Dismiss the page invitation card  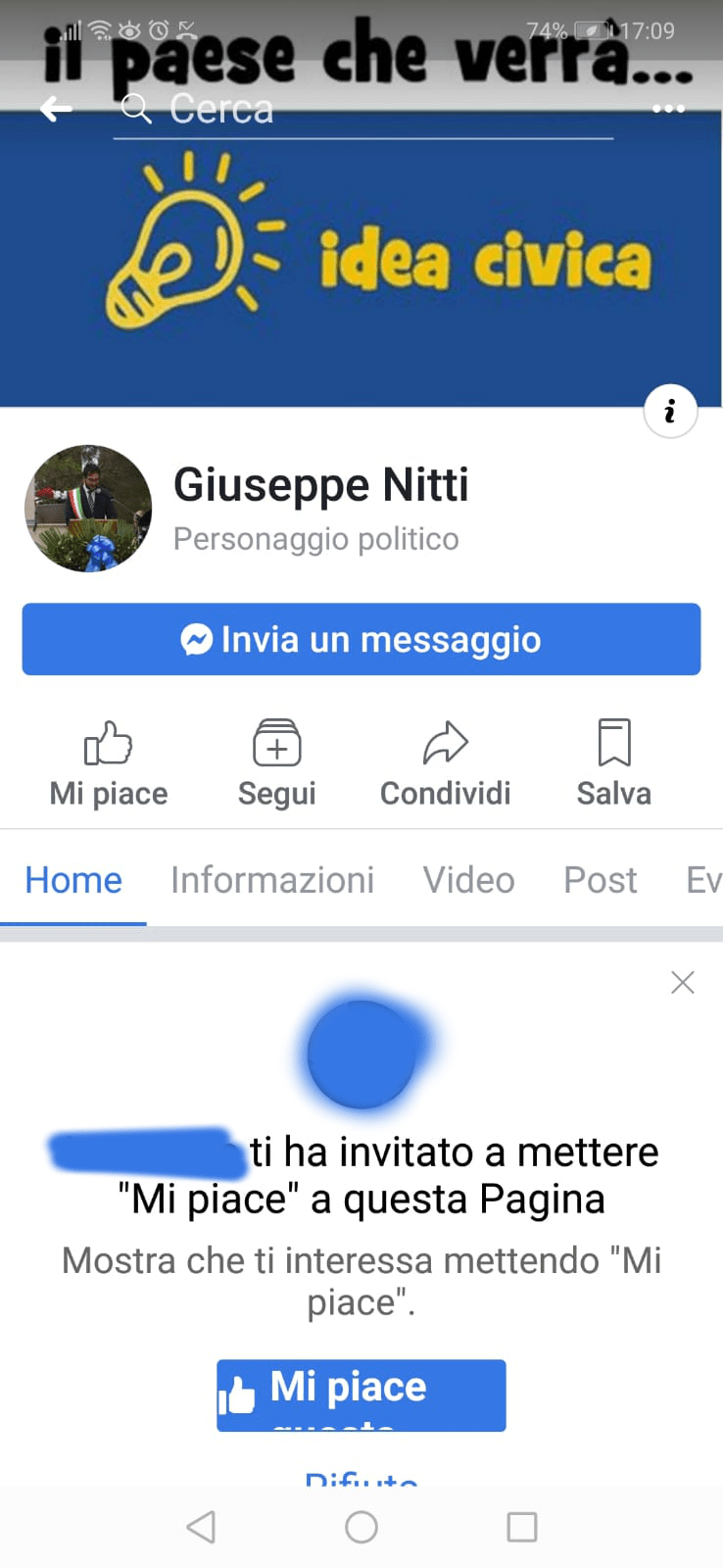(x=683, y=982)
